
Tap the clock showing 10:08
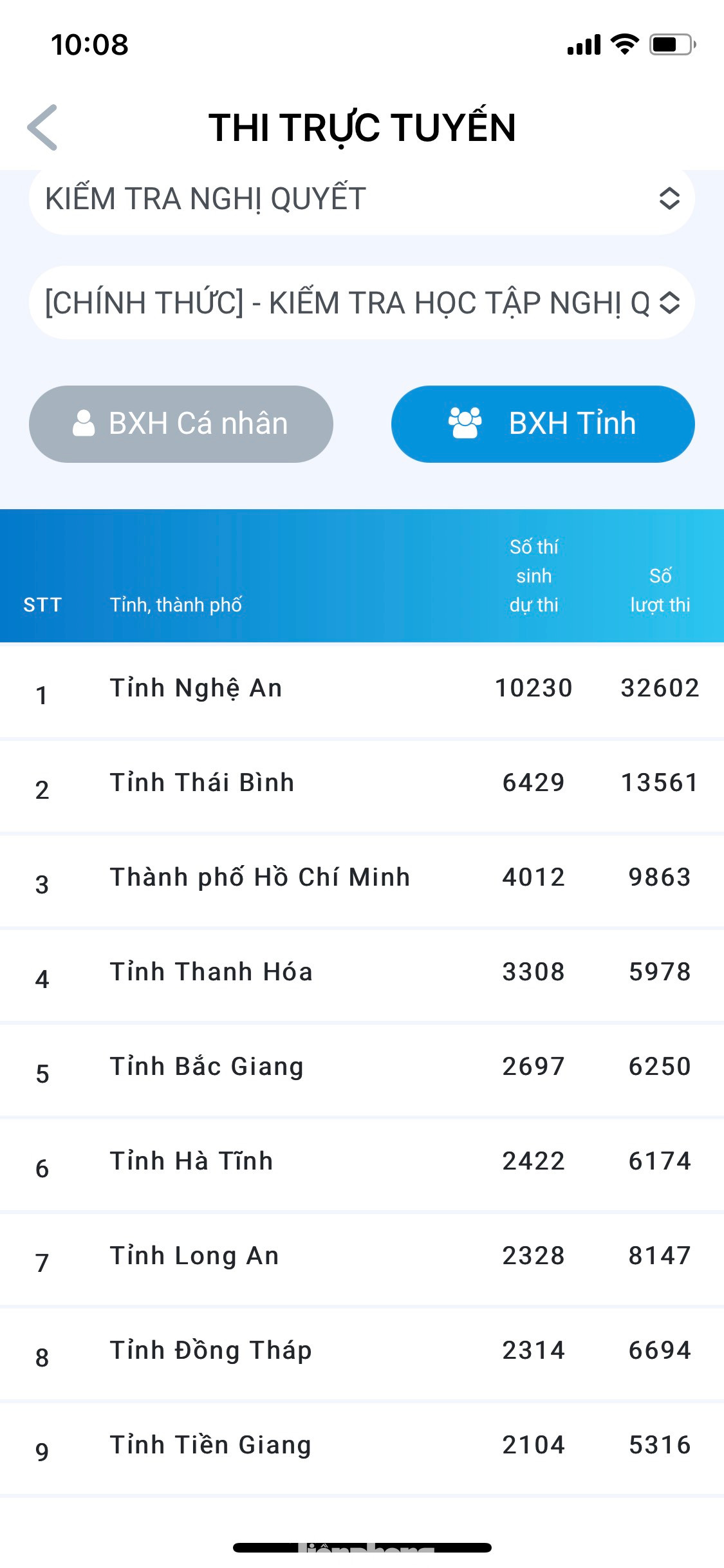(88, 45)
